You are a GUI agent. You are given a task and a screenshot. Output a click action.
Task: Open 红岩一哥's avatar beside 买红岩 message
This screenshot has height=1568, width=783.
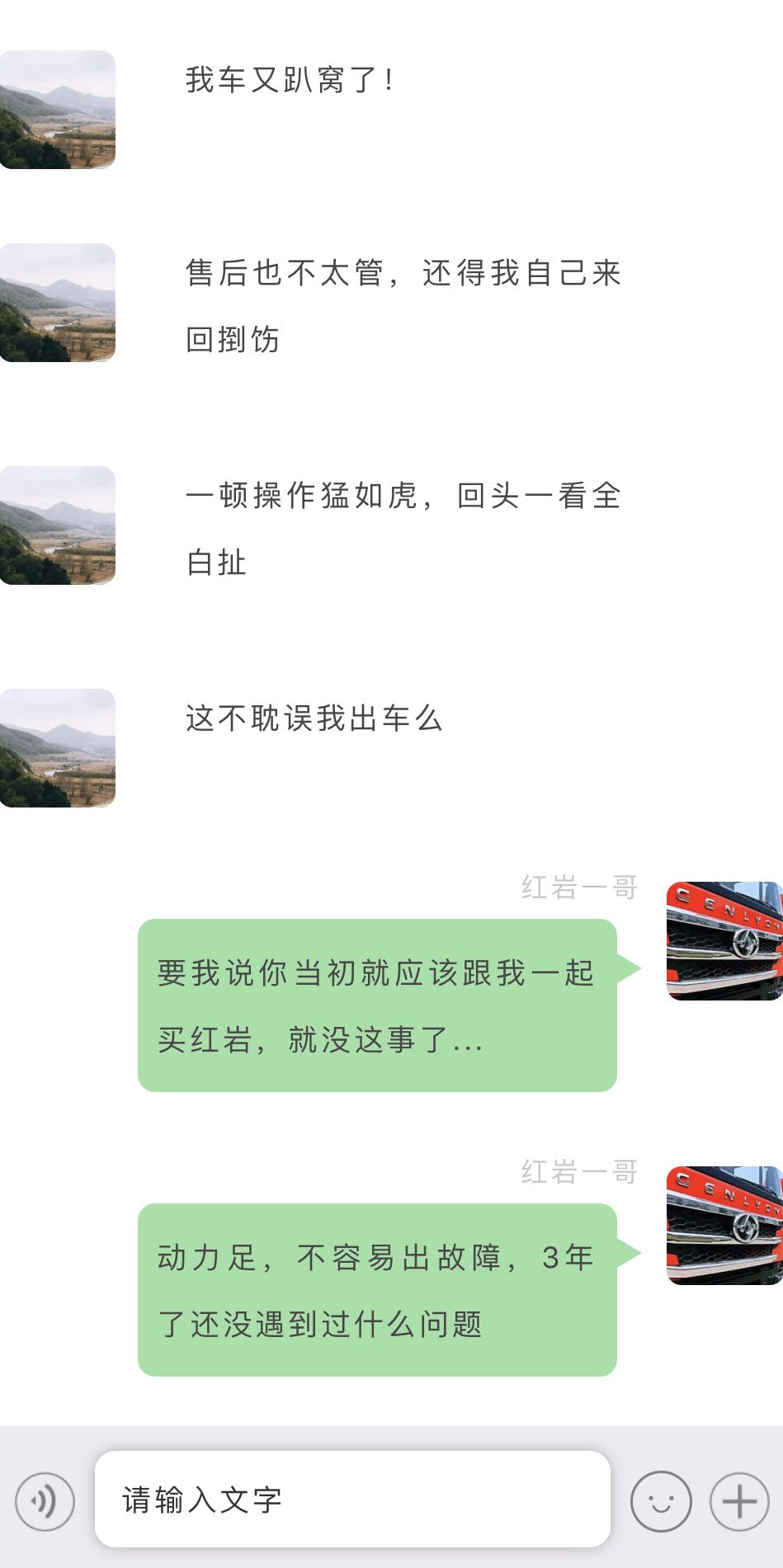[x=724, y=941]
